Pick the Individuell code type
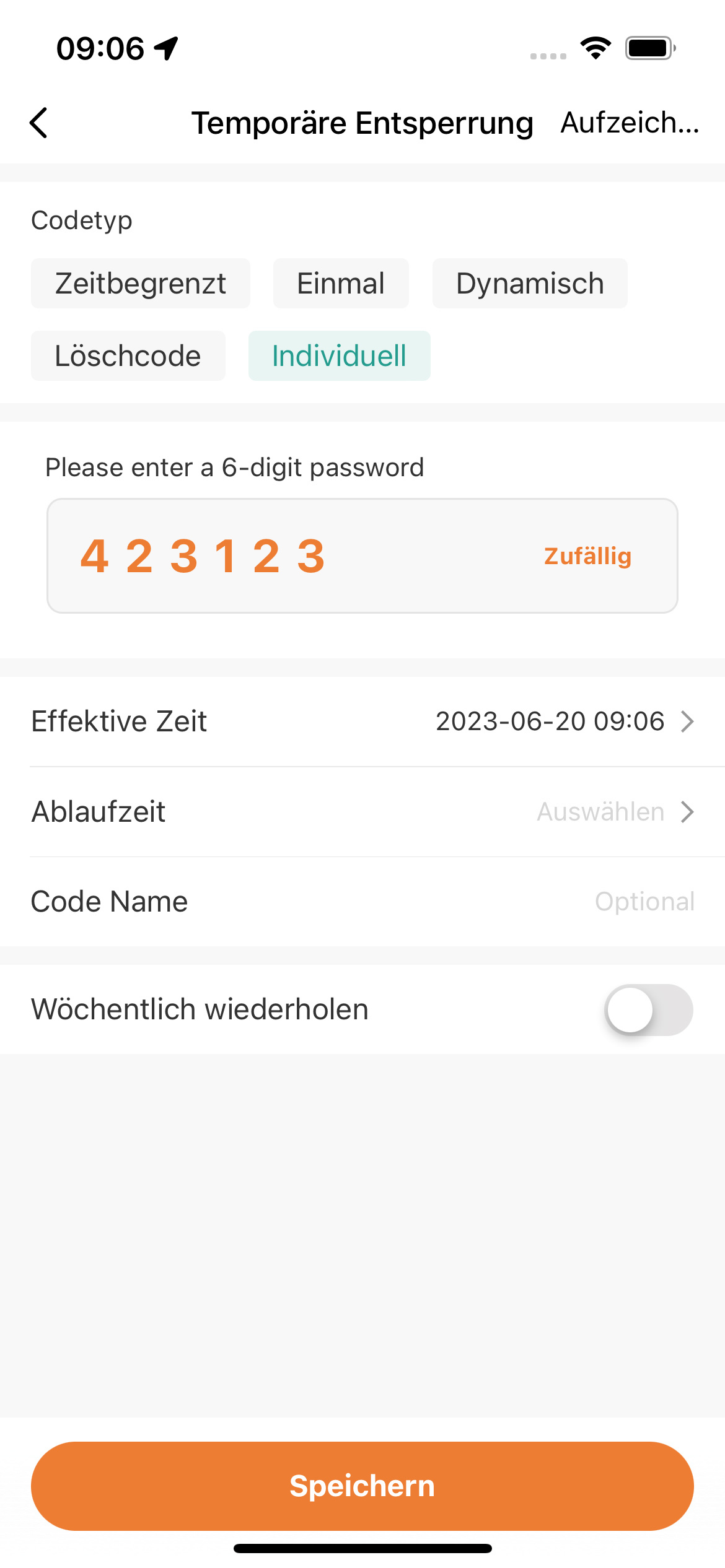The image size is (725, 1568). click(339, 356)
